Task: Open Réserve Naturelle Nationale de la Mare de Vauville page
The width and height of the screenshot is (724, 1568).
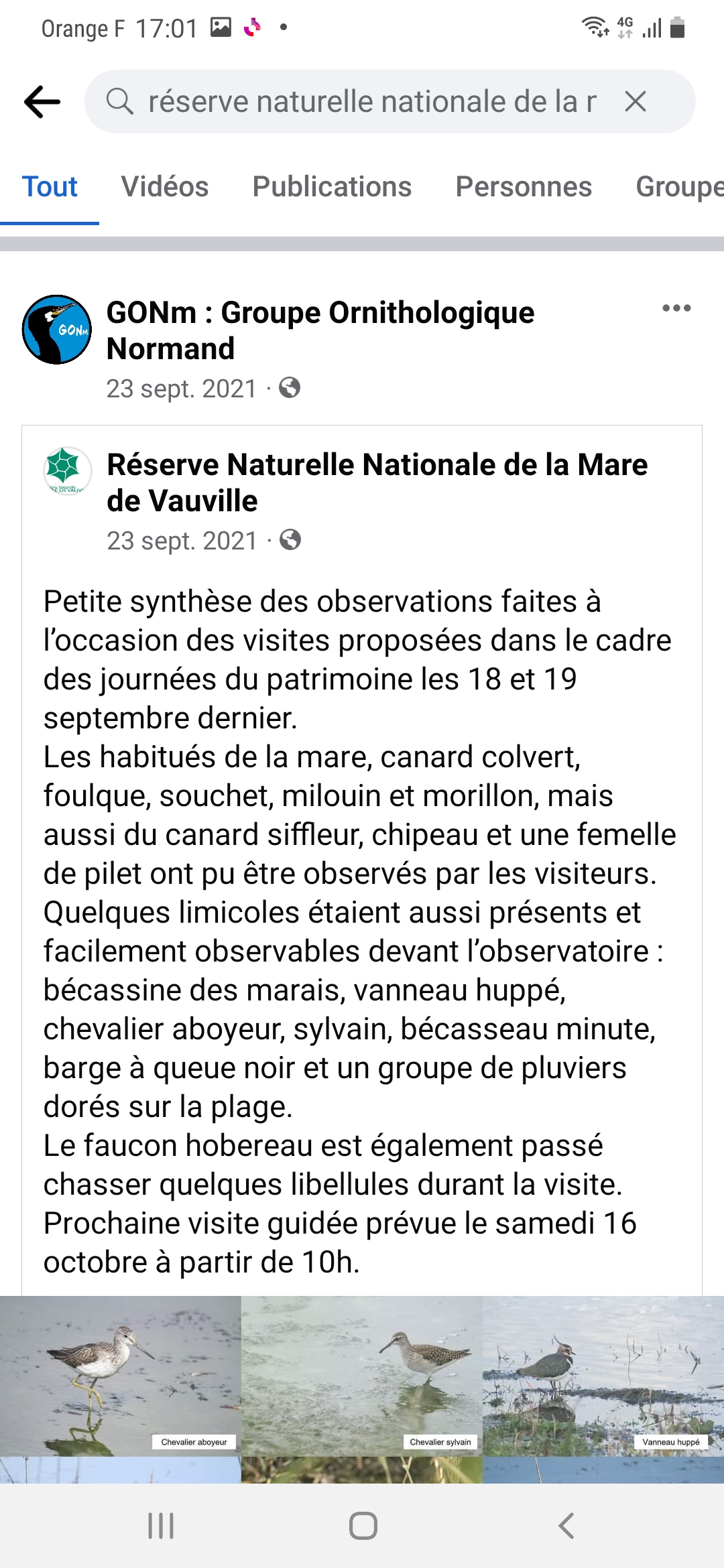Action: pos(377,482)
